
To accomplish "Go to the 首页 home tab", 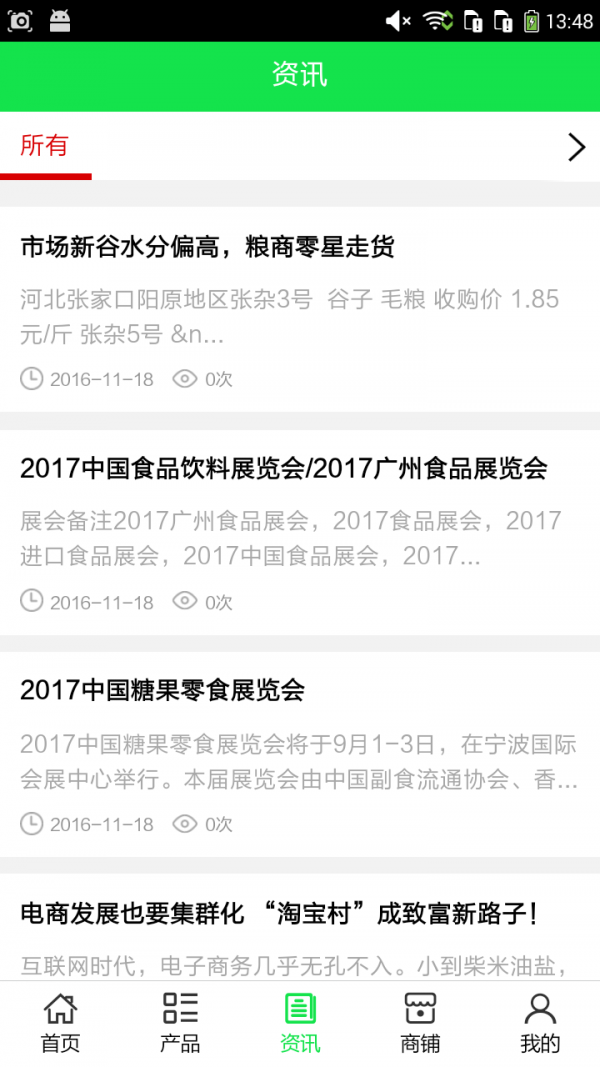I will pos(60,1023).
